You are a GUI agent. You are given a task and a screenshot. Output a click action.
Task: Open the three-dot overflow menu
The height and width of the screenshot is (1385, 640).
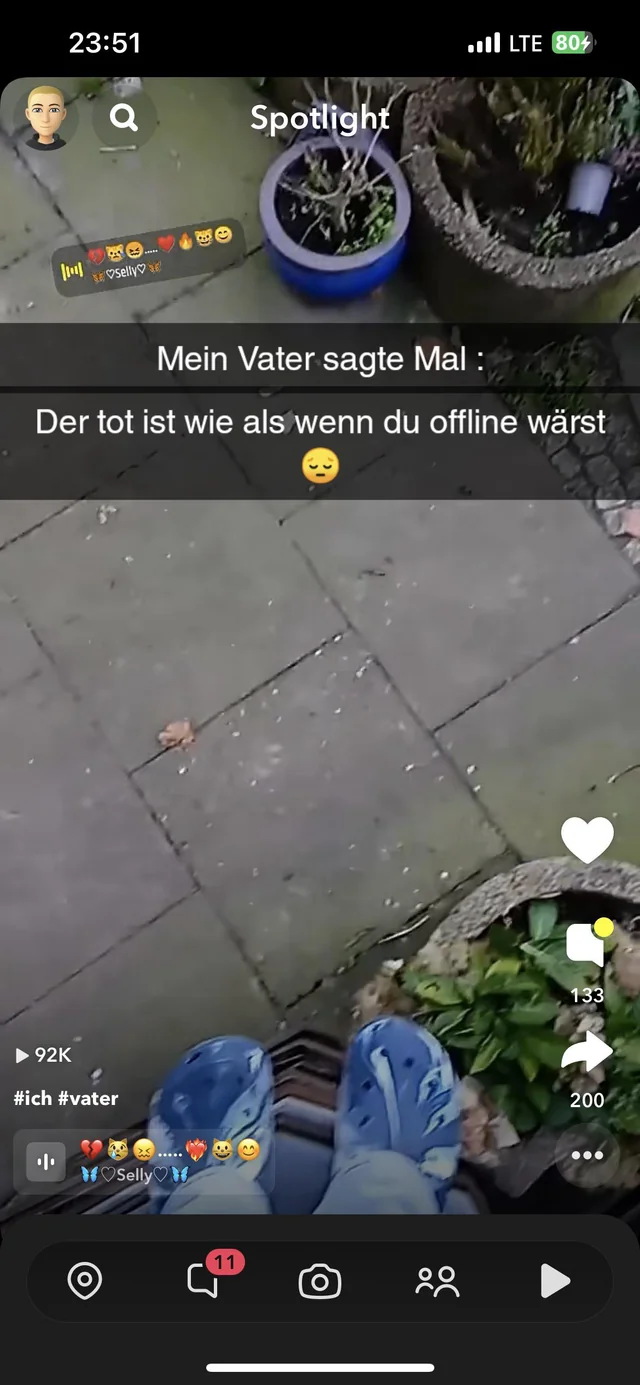click(587, 1155)
